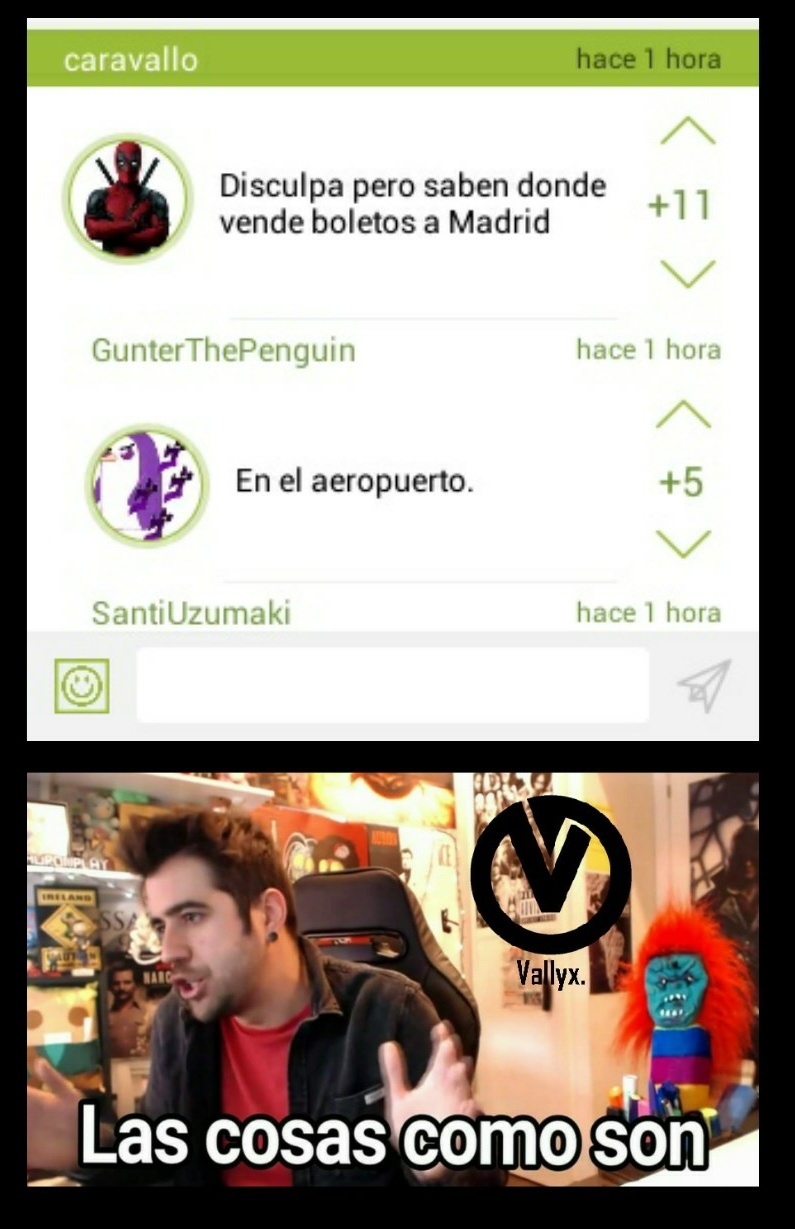
Task: Select the 'Disculpa pero saben donde' comment text
Action: pos(414,200)
